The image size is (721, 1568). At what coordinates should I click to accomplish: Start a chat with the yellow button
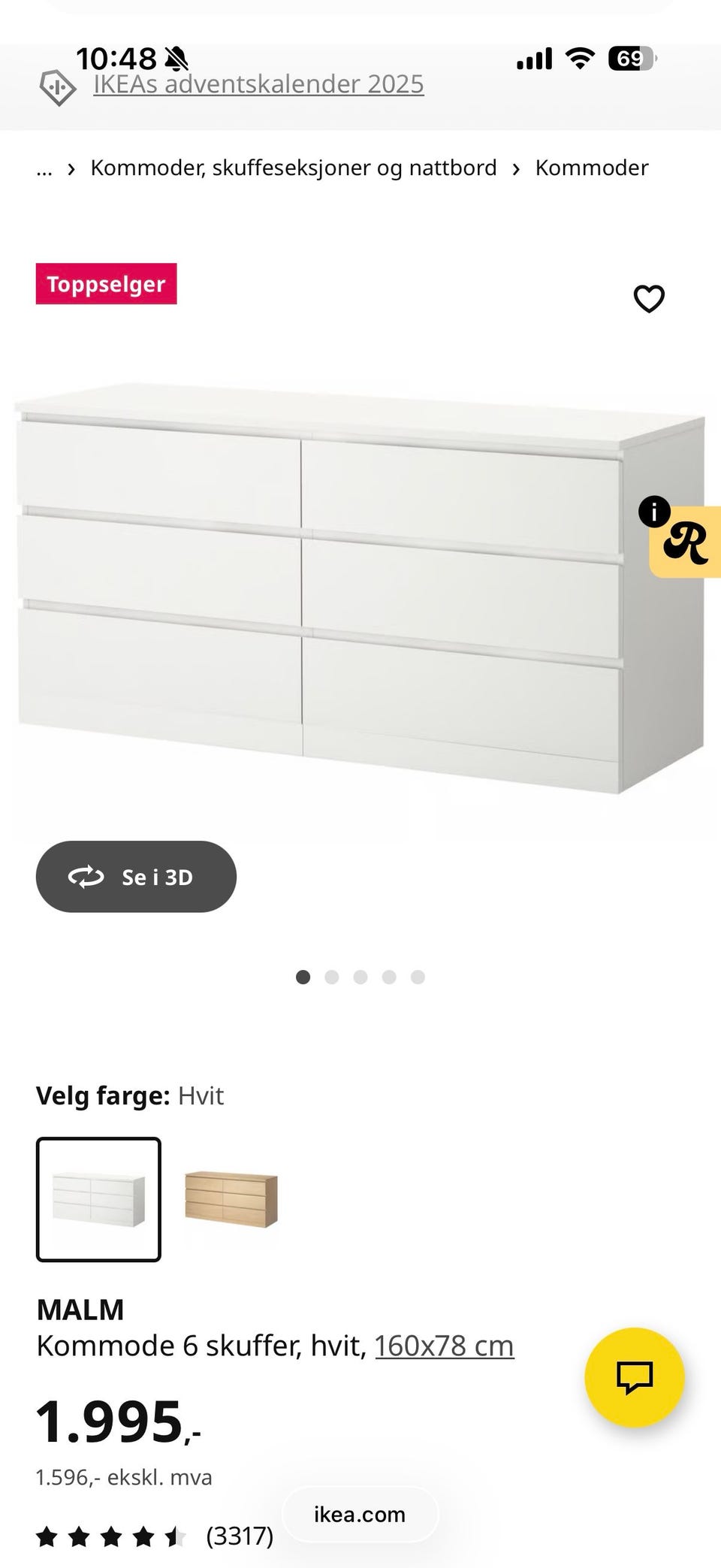click(634, 1377)
